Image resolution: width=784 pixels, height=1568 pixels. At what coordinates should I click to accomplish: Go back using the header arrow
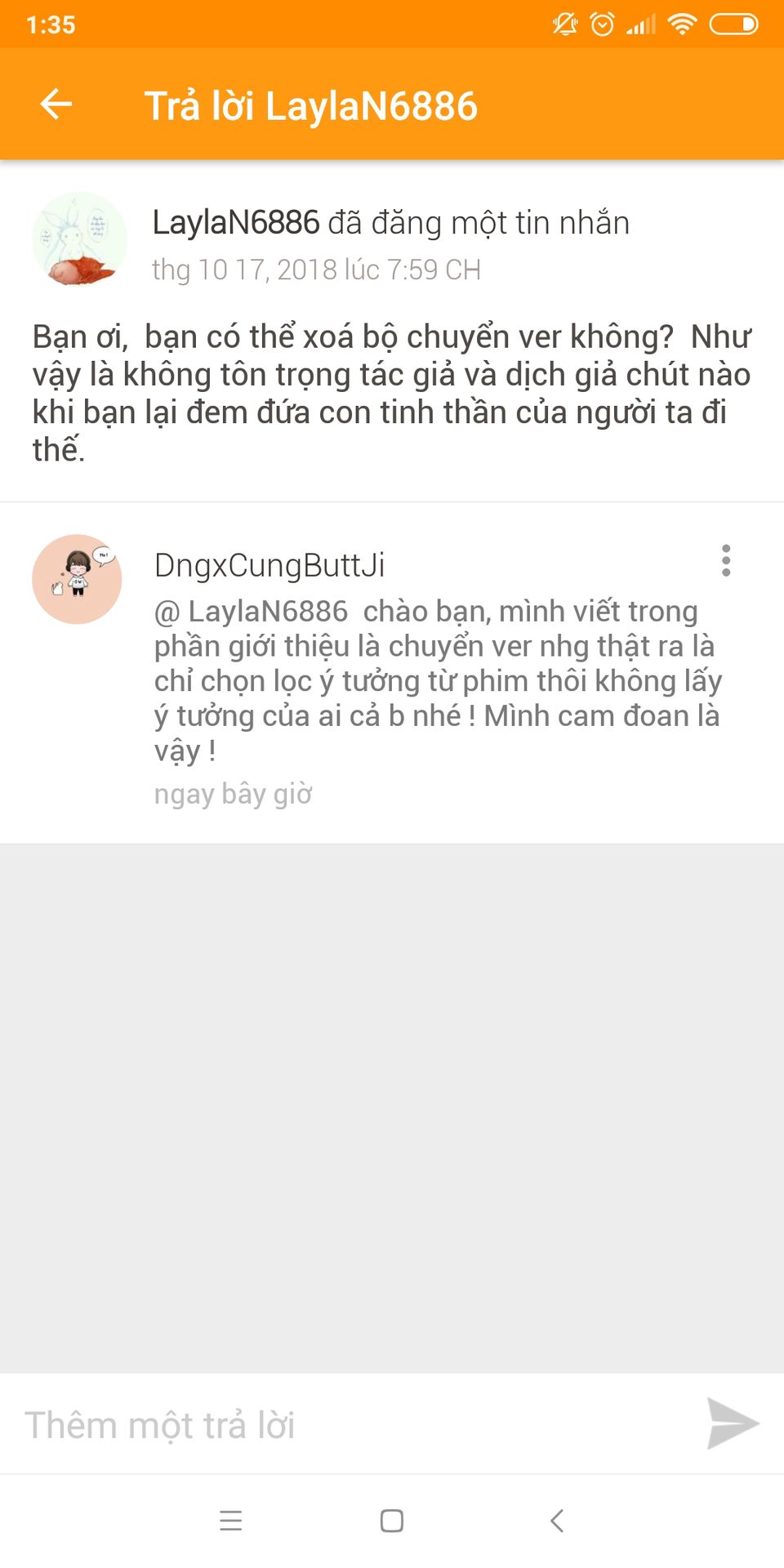pos(56,105)
